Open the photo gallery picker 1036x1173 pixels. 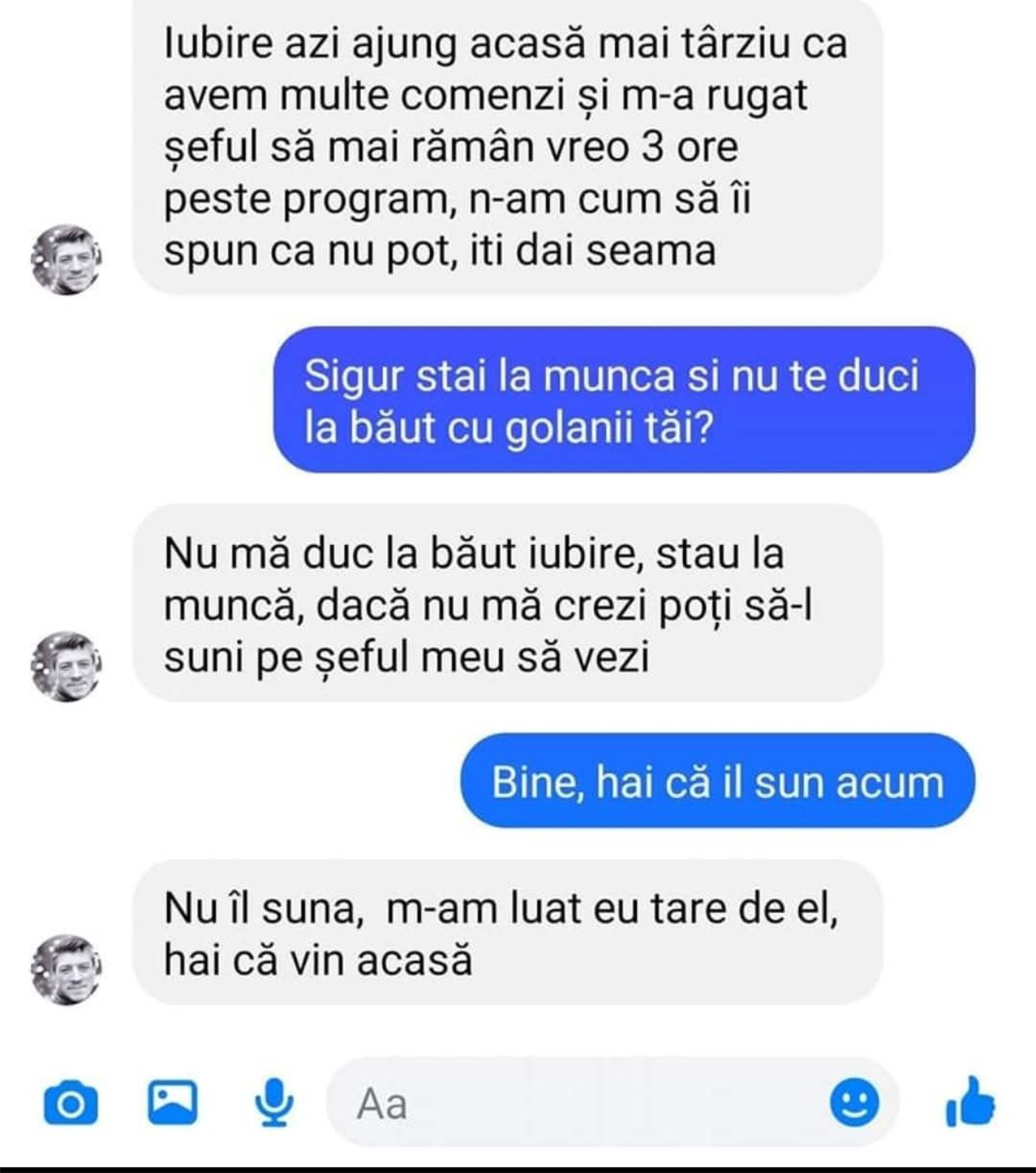[172, 1102]
